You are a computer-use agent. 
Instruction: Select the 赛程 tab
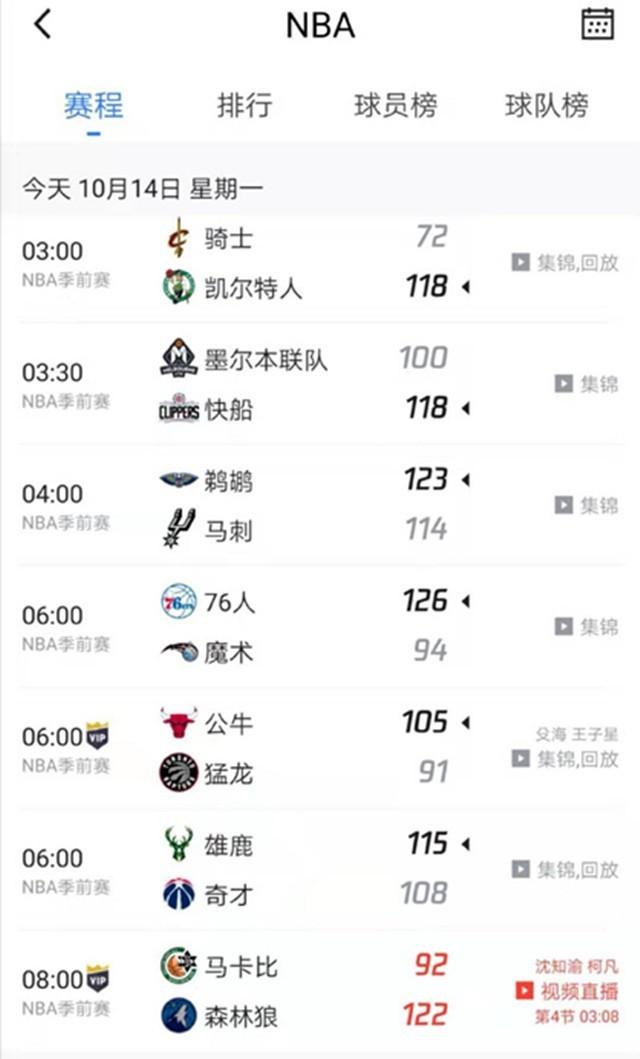point(93,105)
